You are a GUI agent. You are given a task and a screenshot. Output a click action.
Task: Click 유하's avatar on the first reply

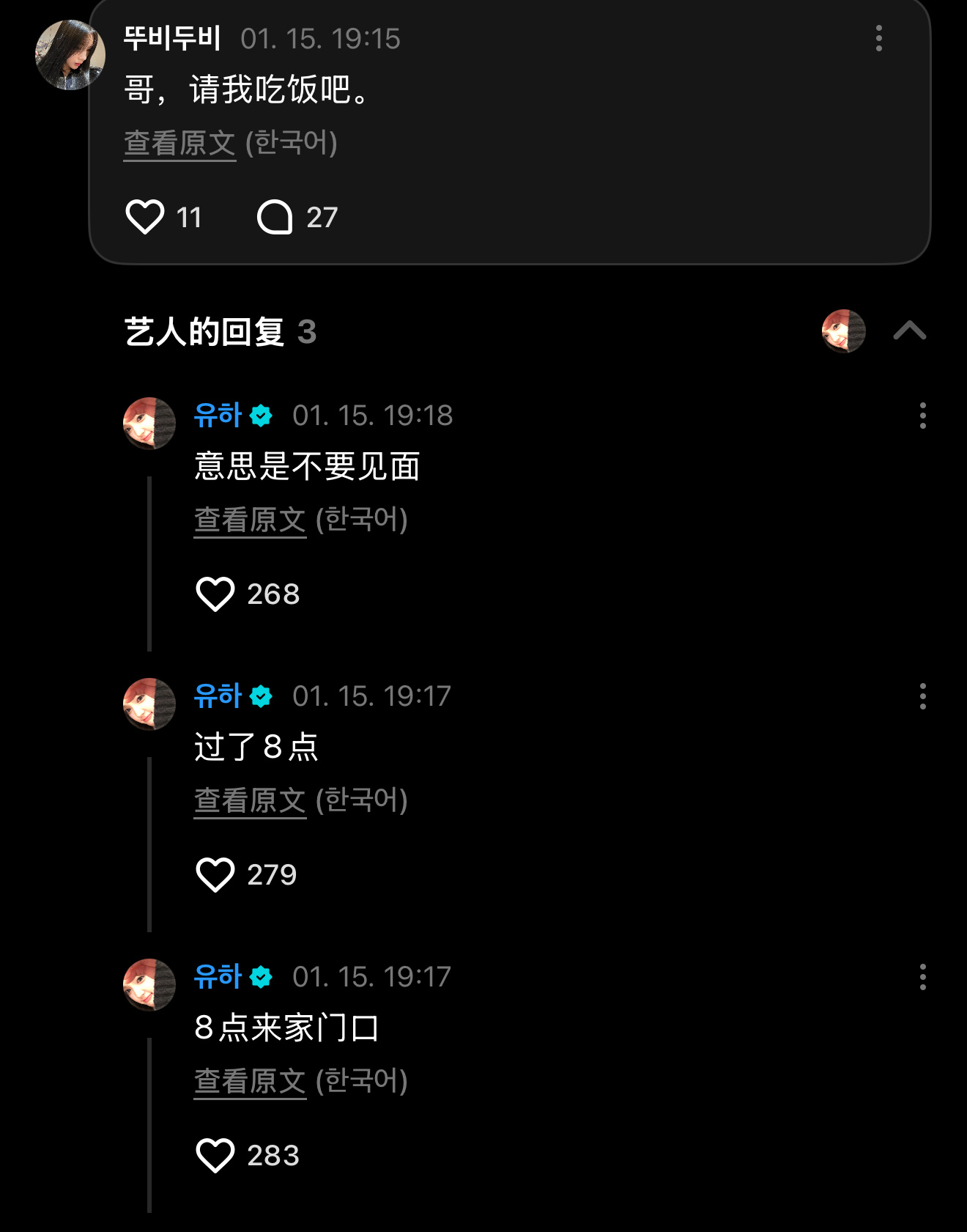click(x=149, y=424)
